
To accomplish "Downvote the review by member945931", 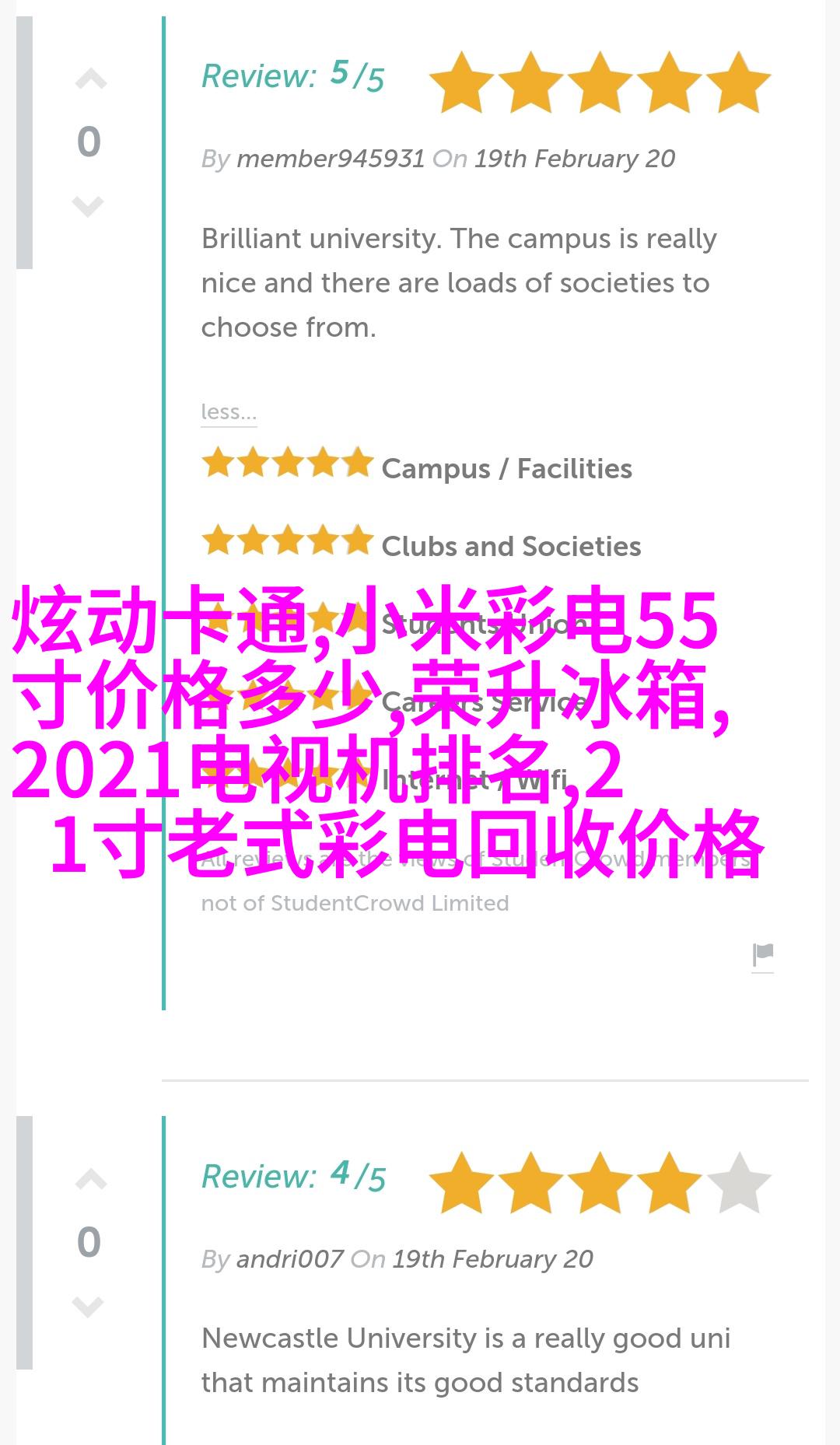I will 88,206.
